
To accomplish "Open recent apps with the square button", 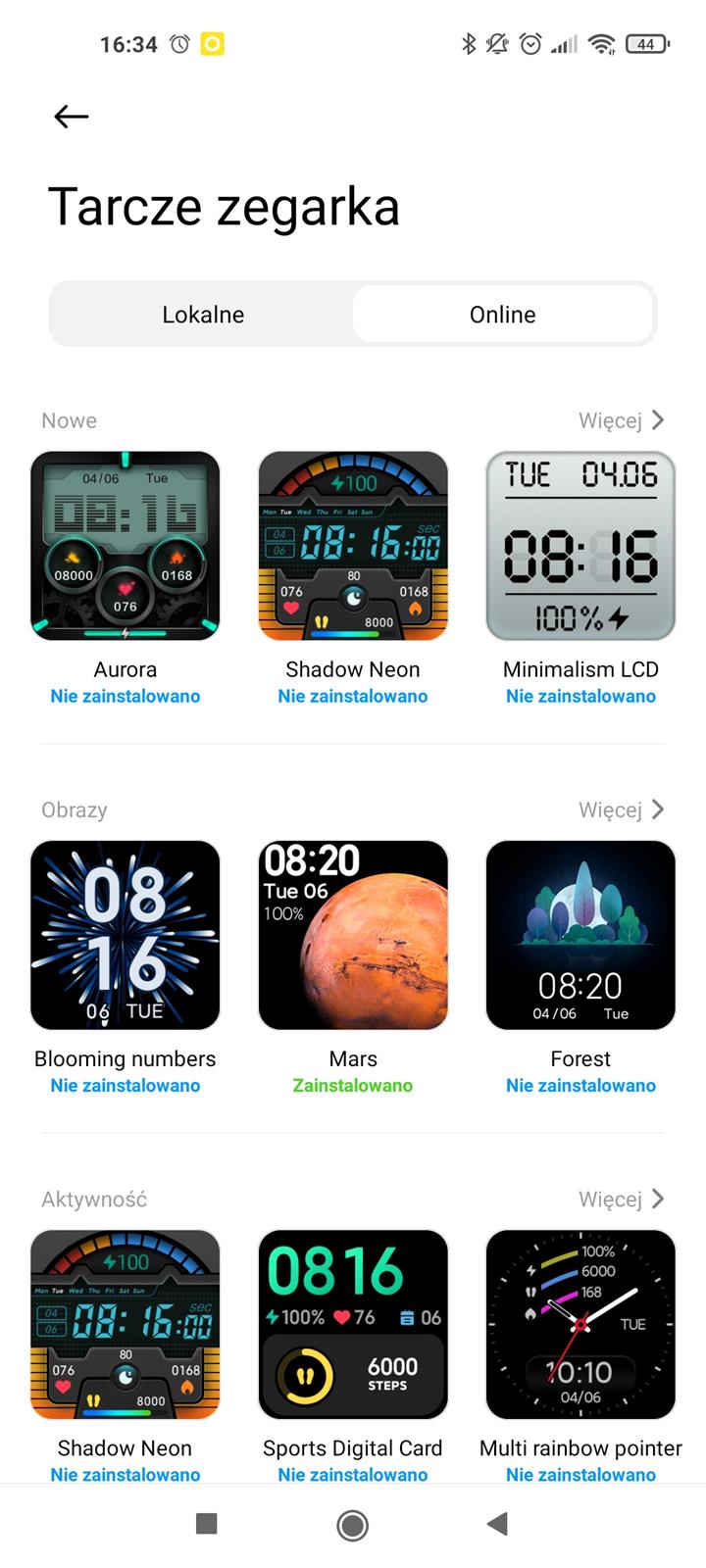I will point(206,1524).
